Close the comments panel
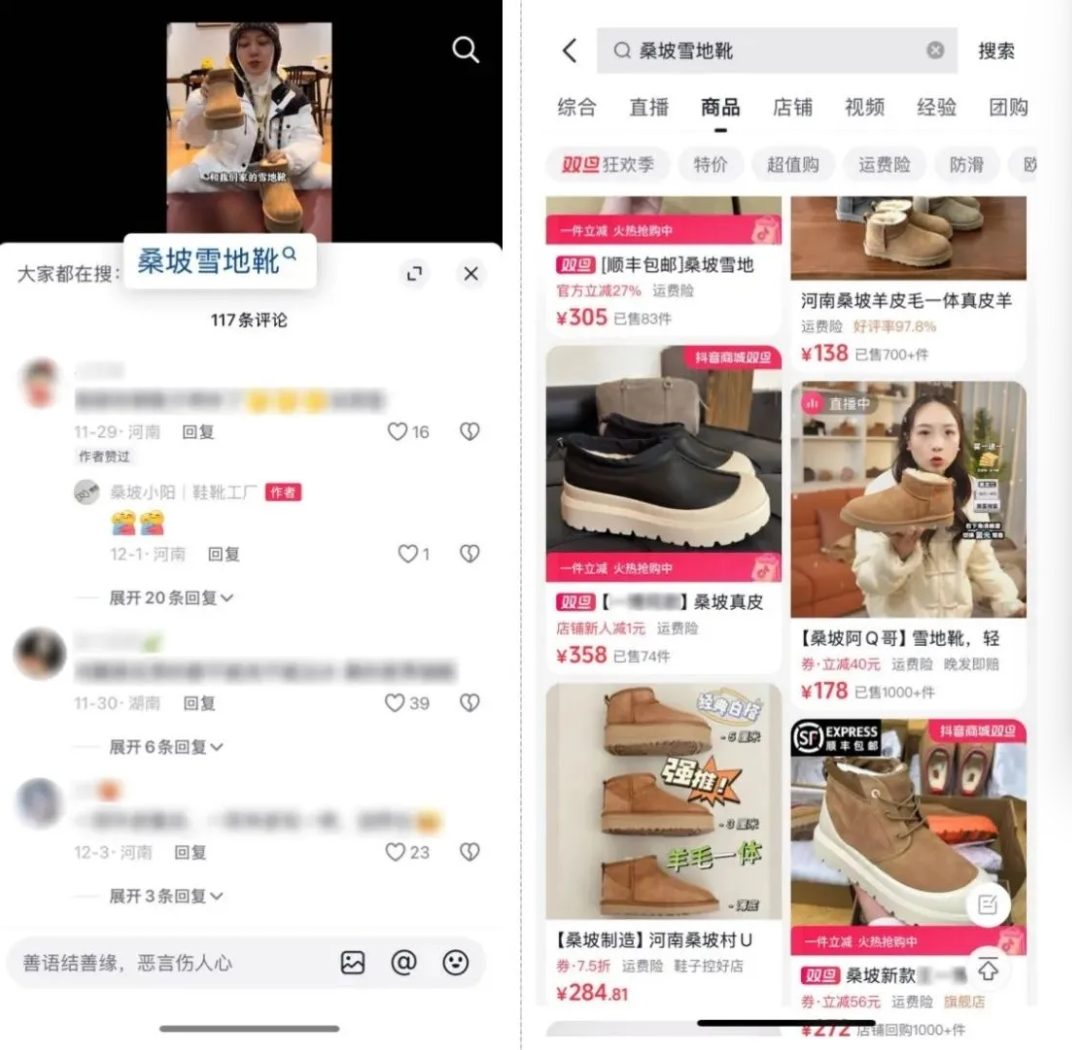Viewport: 1072px width, 1050px height. click(471, 274)
